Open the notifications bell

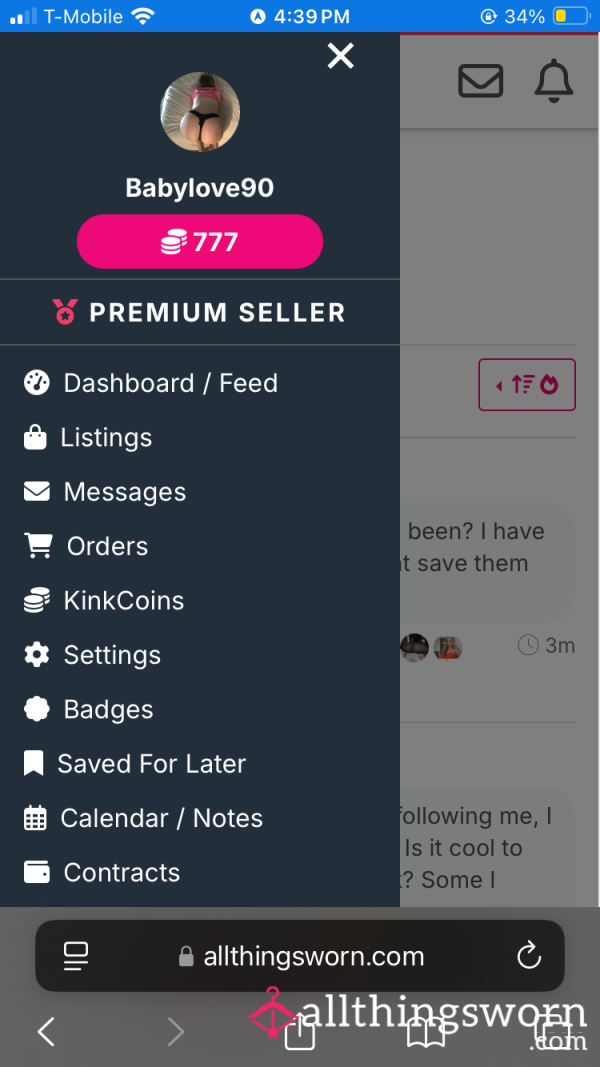[554, 81]
